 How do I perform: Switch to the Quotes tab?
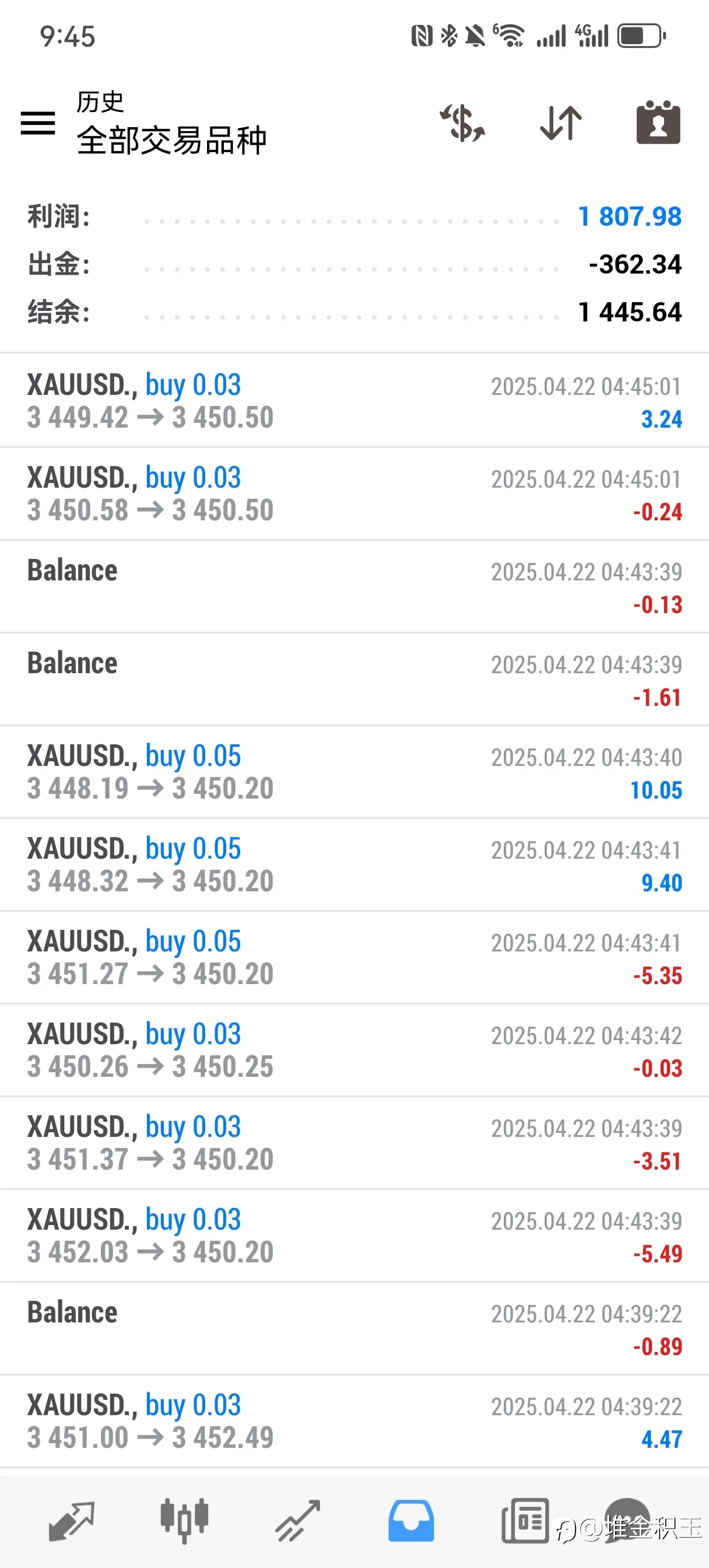click(71, 1521)
